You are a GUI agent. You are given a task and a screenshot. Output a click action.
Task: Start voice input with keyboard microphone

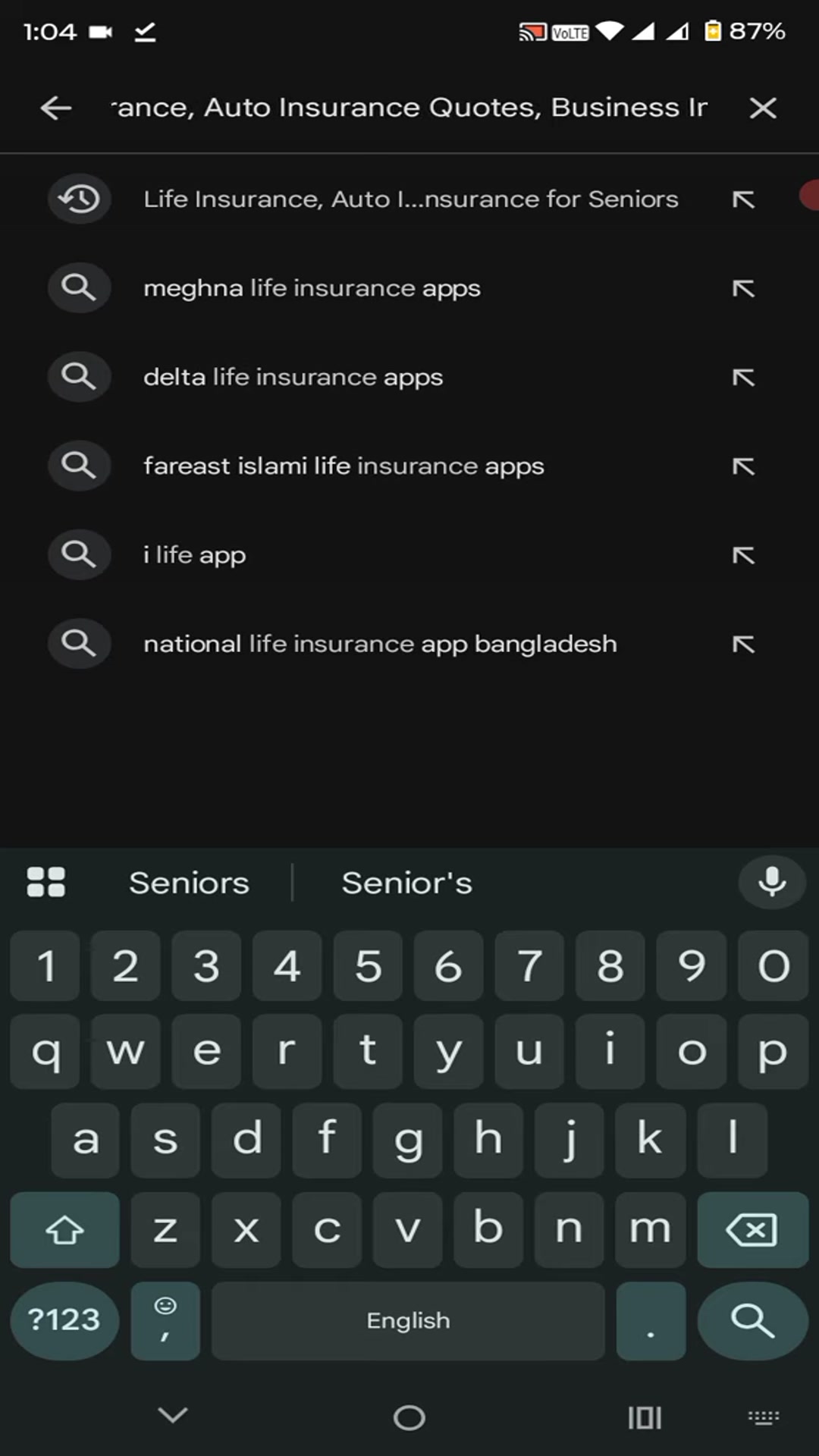[x=771, y=883]
